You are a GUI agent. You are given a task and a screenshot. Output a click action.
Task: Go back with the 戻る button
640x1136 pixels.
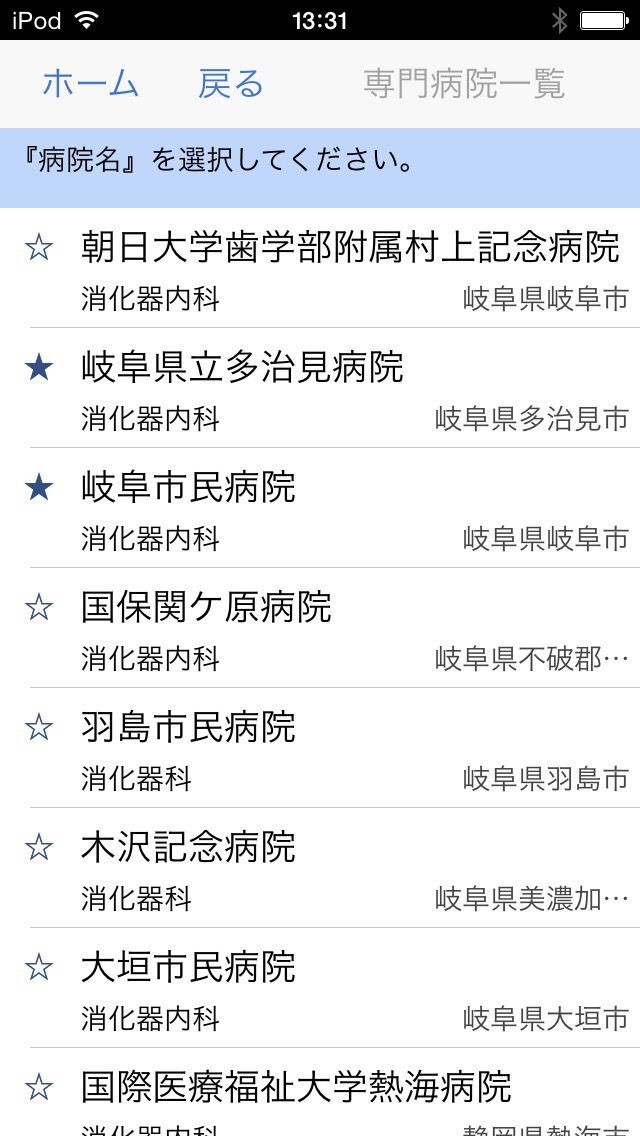[231, 84]
